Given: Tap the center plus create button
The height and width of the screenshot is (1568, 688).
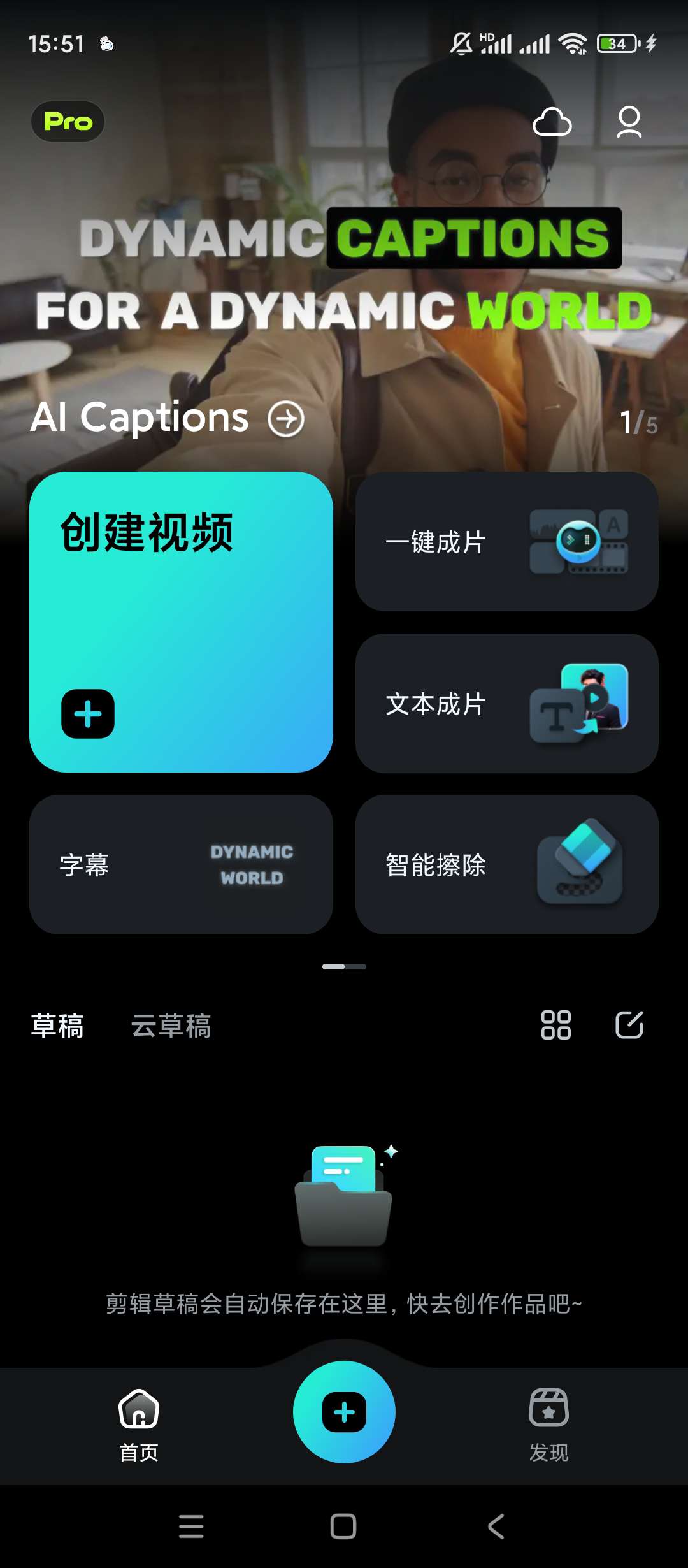Looking at the screenshot, I should [344, 1412].
